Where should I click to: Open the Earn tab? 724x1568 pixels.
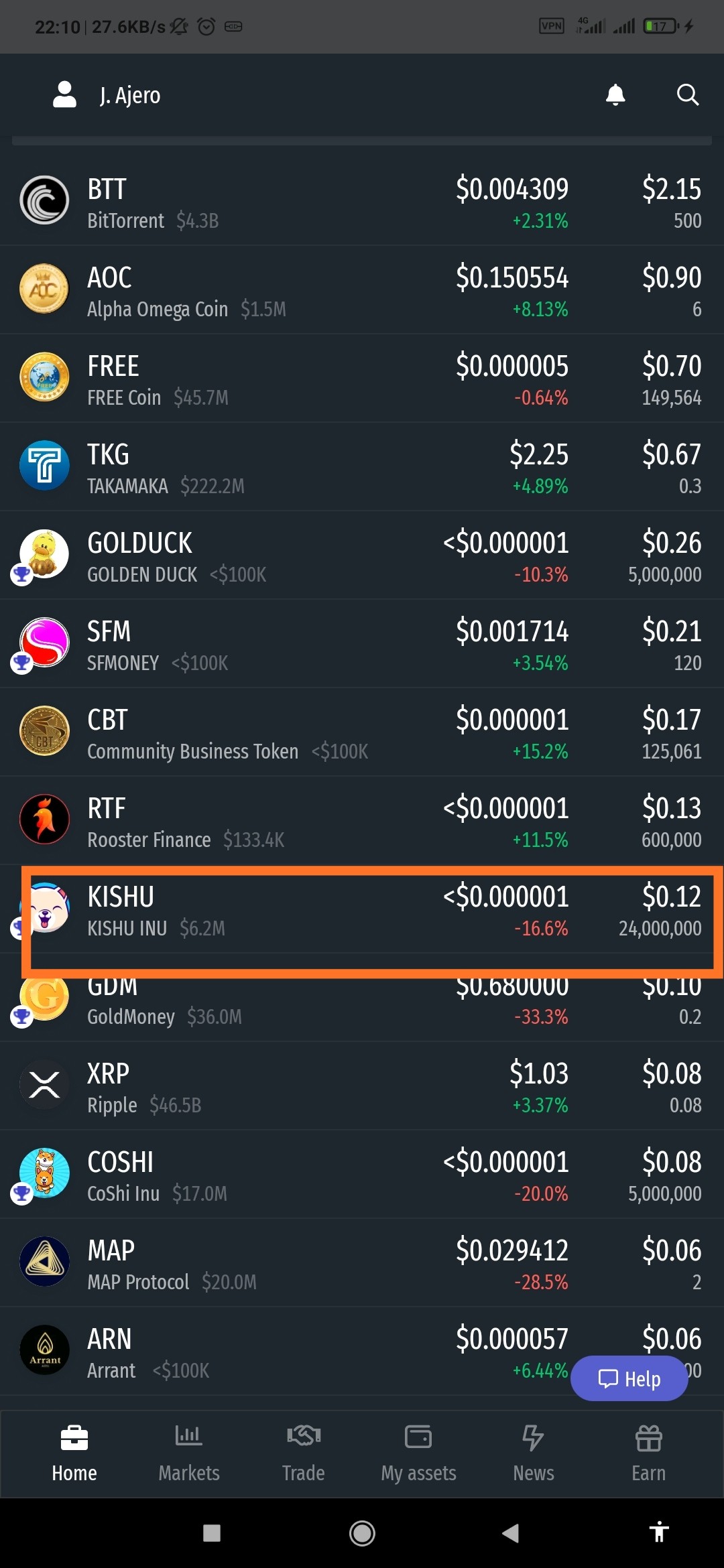648,1453
